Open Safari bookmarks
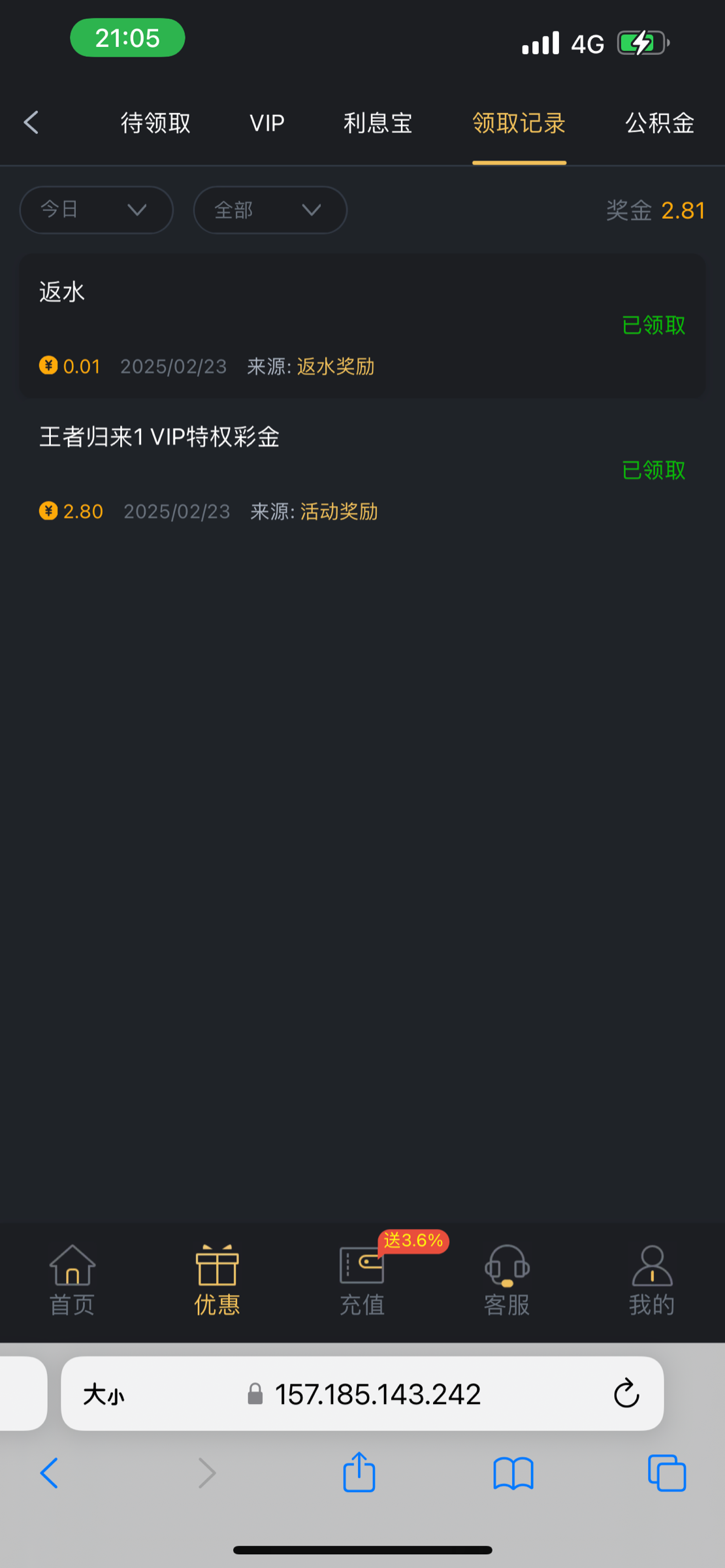725x1568 pixels. [x=513, y=1473]
